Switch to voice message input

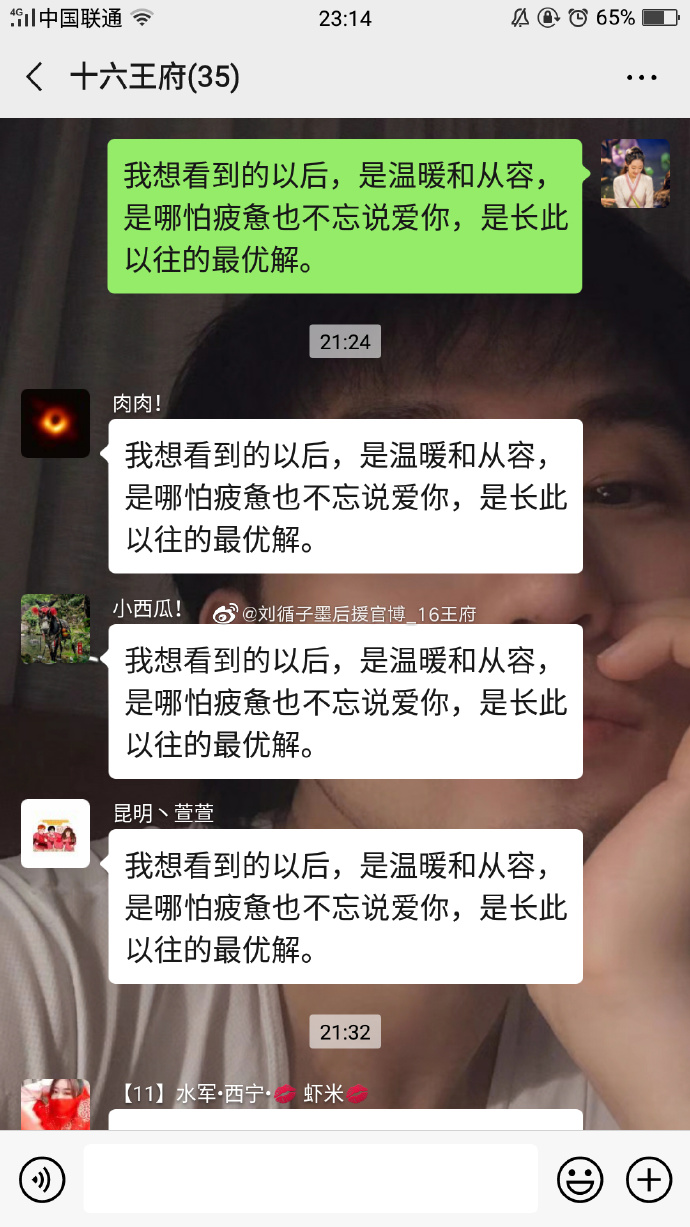point(42,1180)
